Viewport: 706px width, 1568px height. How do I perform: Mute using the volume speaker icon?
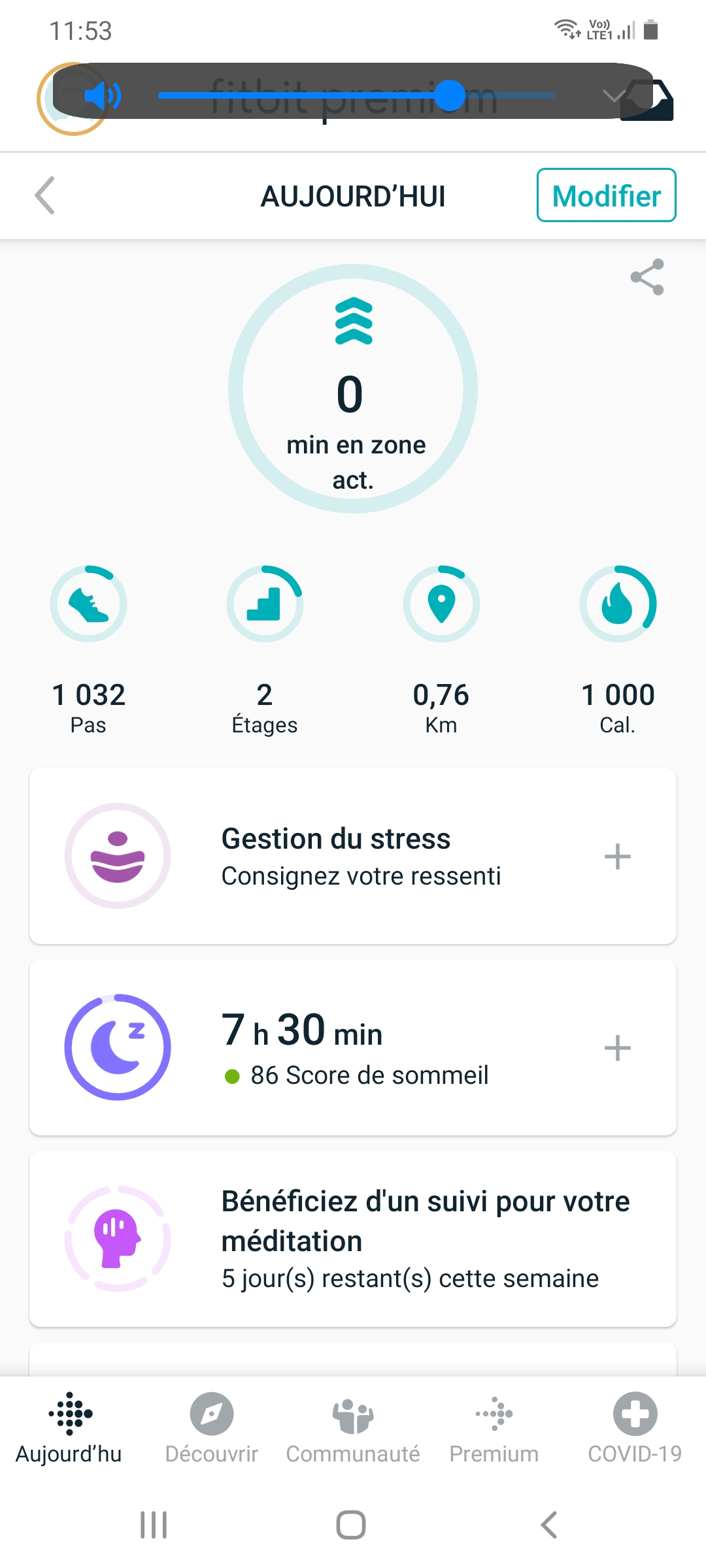click(103, 96)
